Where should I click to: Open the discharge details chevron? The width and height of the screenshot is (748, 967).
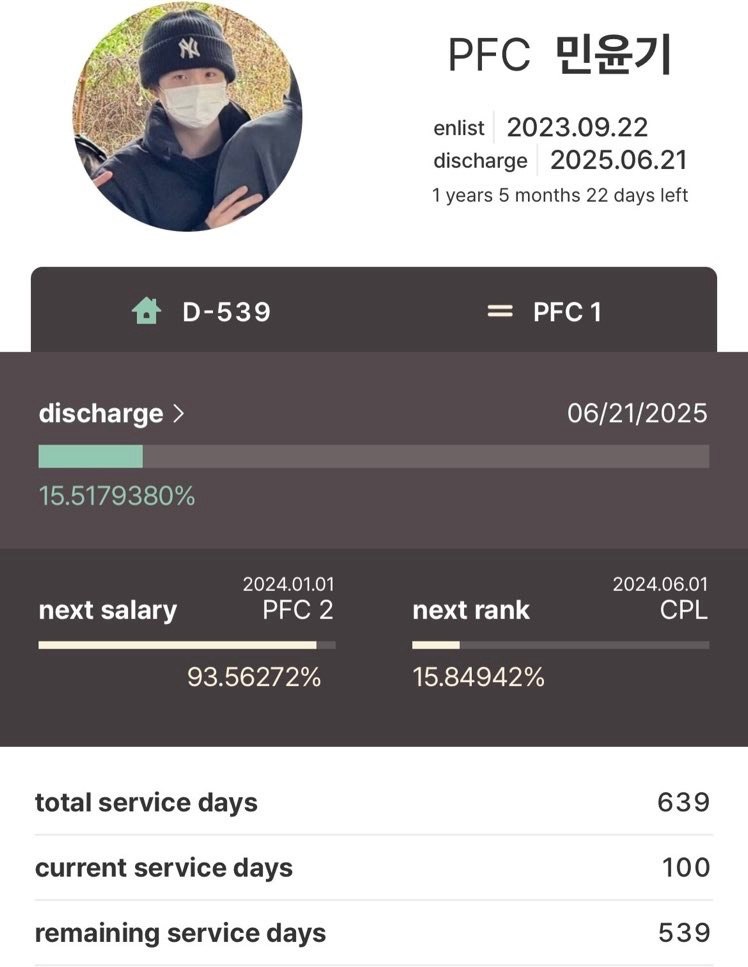tap(179, 414)
